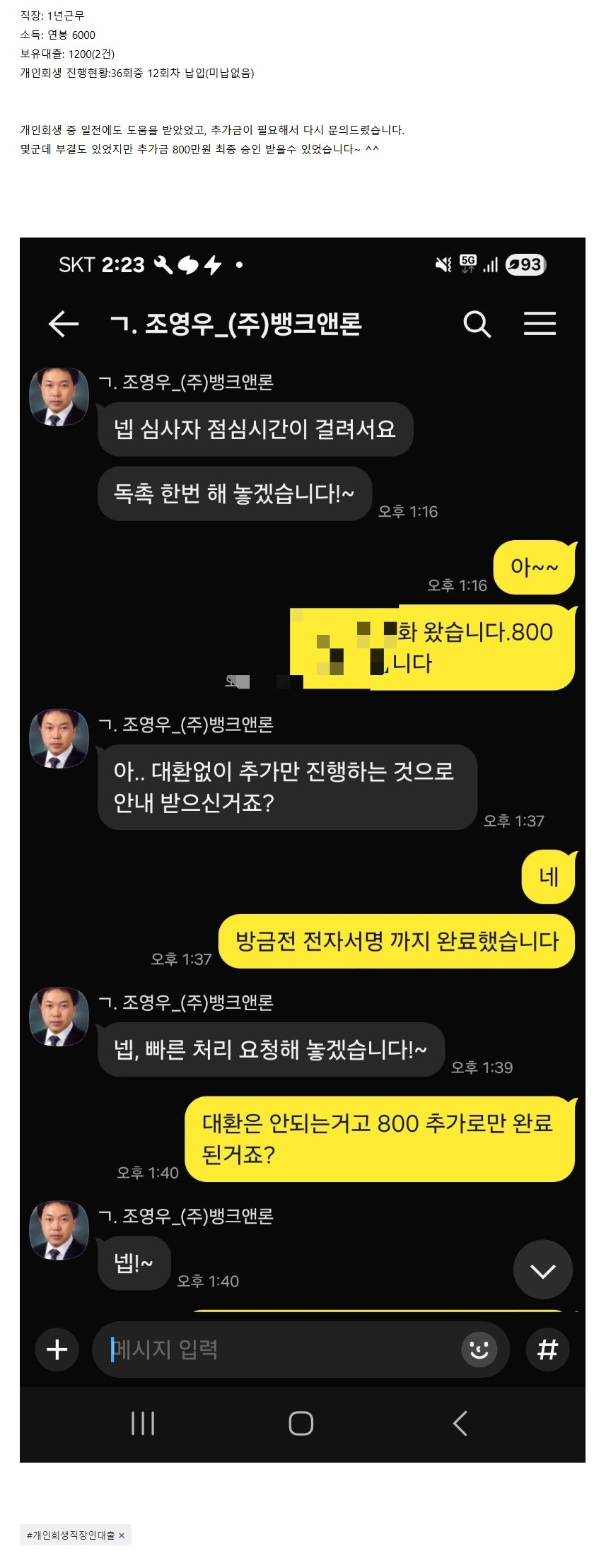Remove the #개인회생직장인대출 tag
594x1568 pixels.
click(122, 1535)
